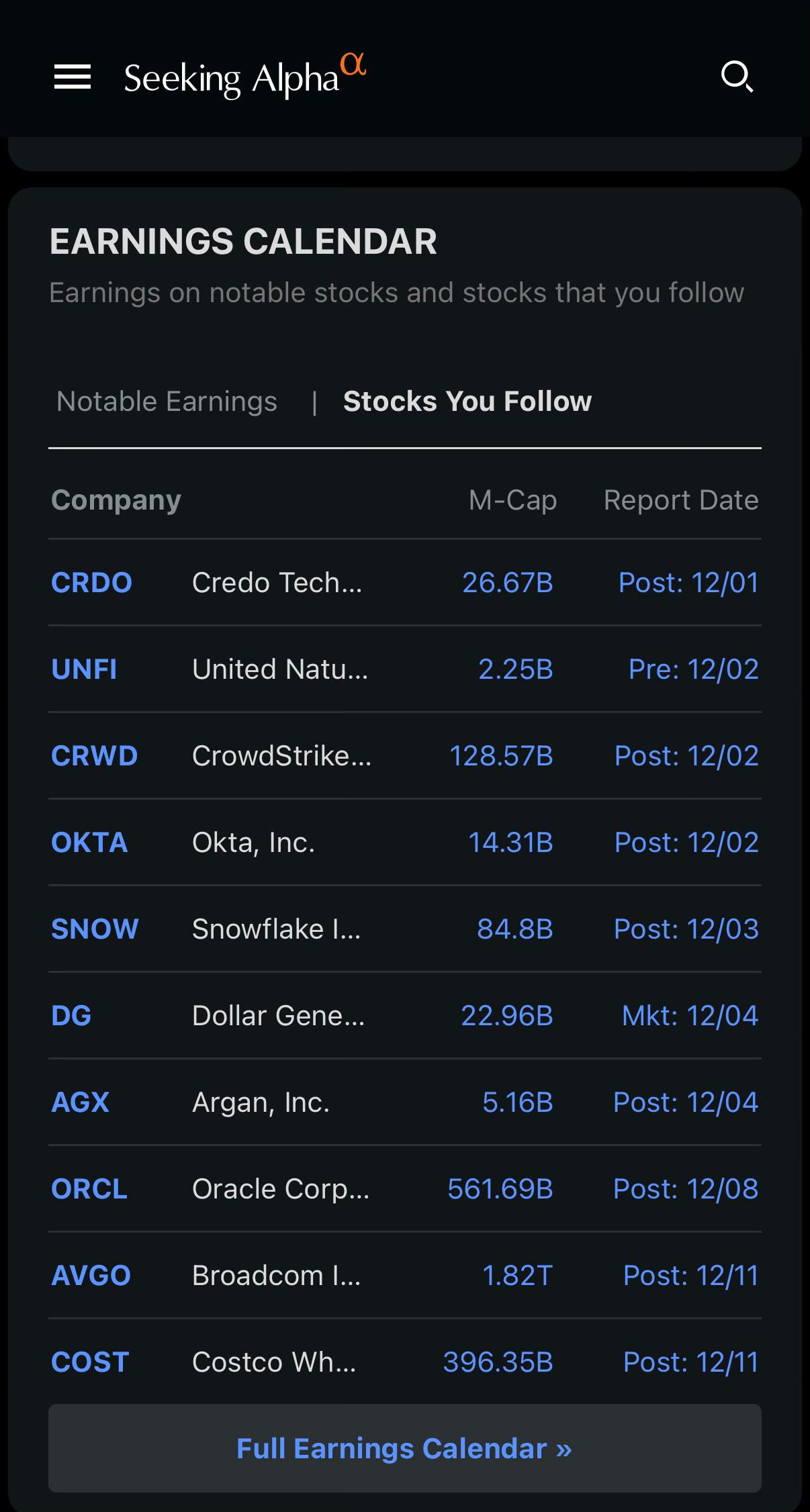The height and width of the screenshot is (1512, 810).
Task: View COST Costco earnings entry
Action: point(90,1362)
